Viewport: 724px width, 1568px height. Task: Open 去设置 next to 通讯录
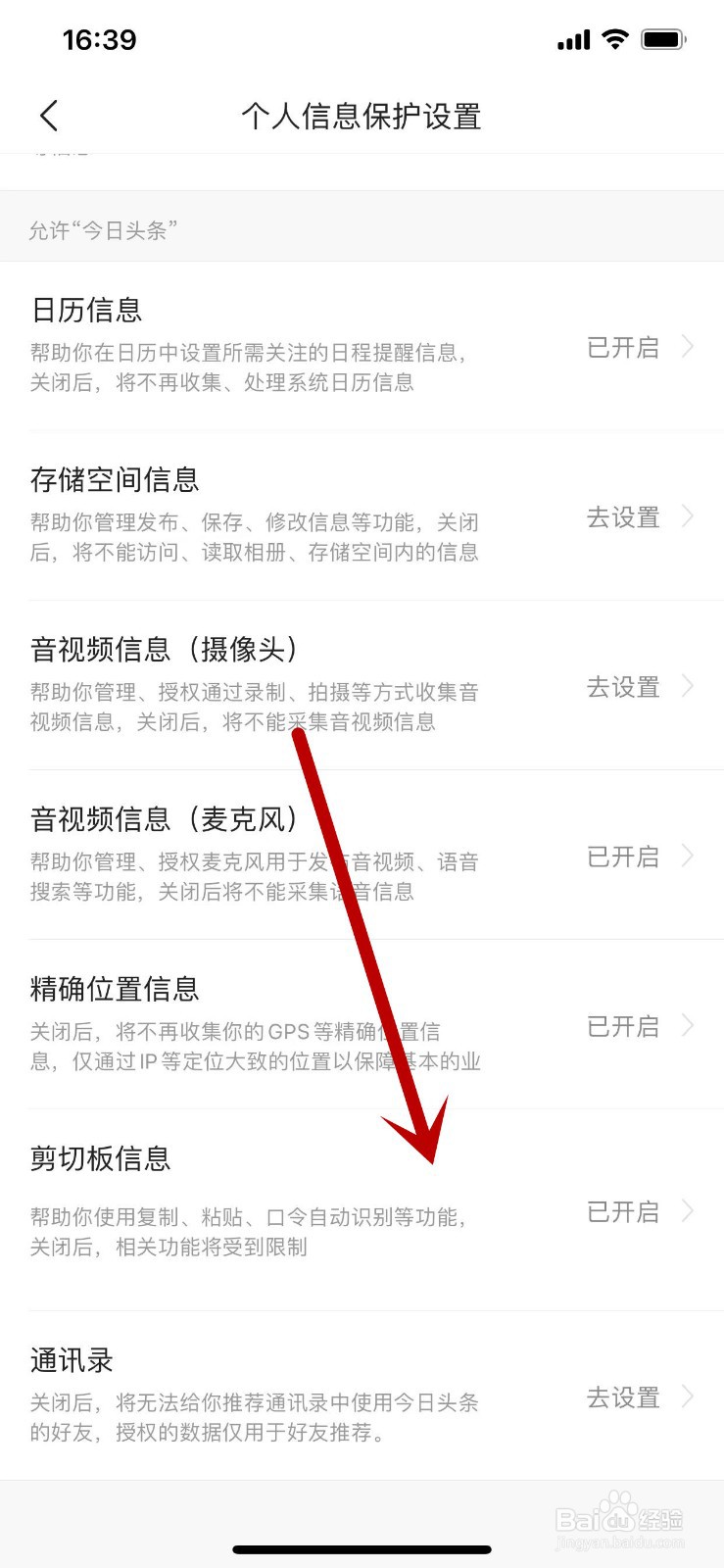coord(622,1396)
